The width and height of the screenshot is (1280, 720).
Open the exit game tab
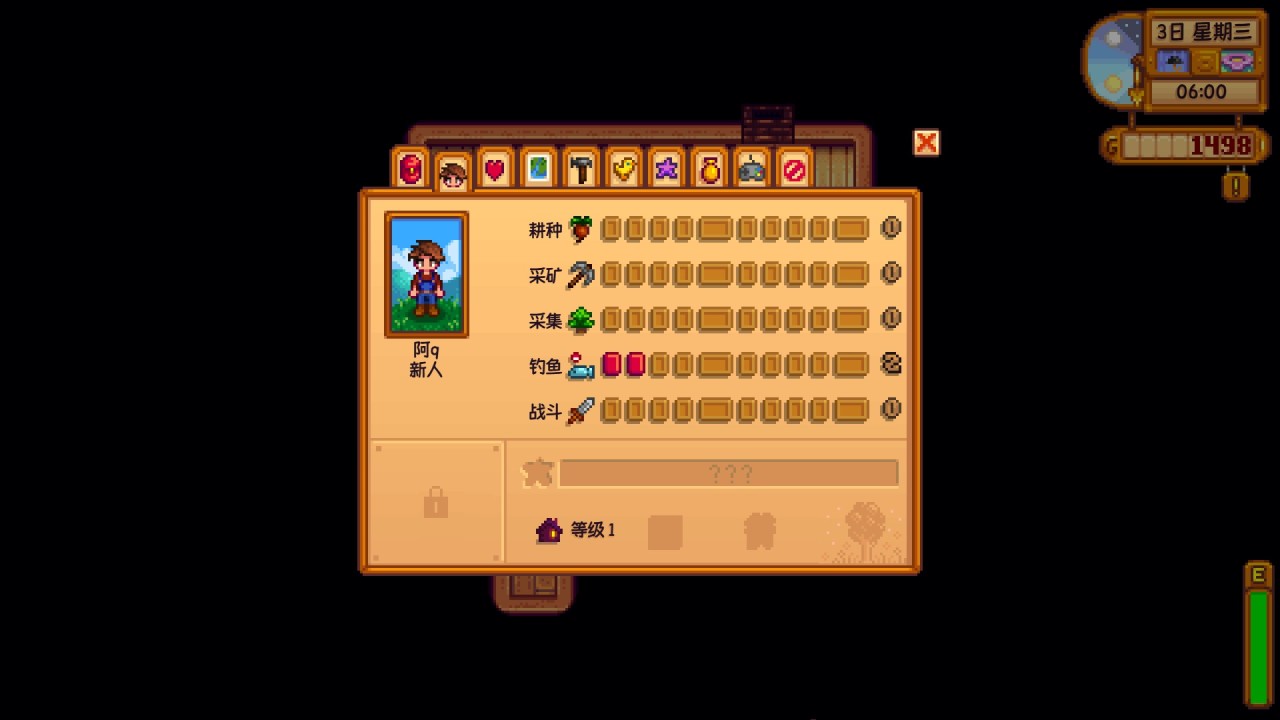click(x=794, y=168)
